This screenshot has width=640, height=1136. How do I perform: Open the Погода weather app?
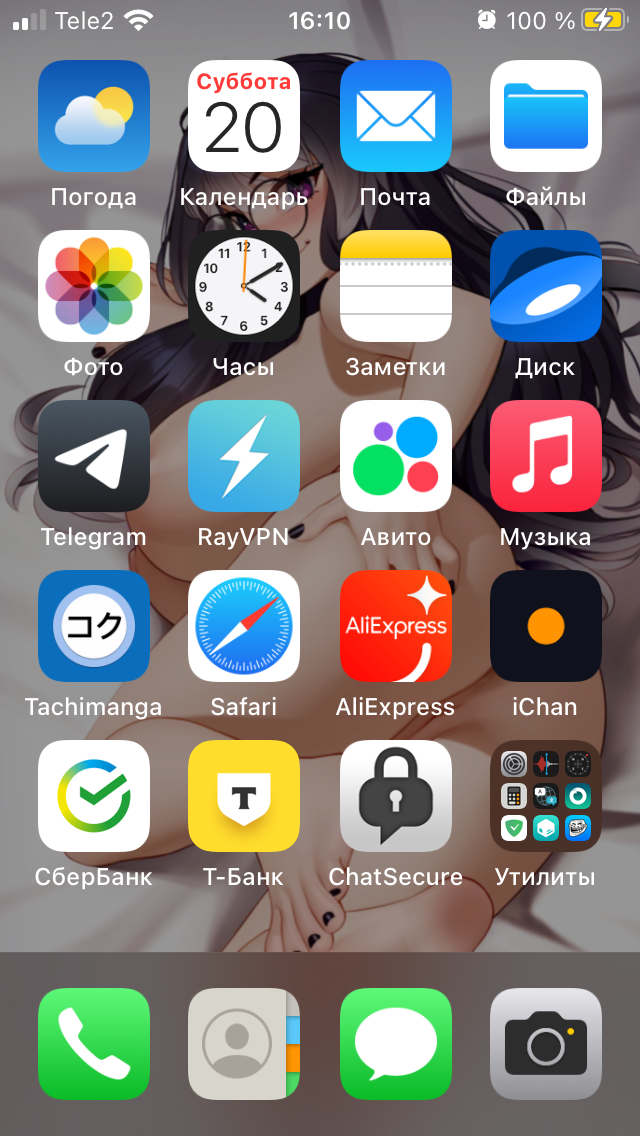click(x=94, y=116)
